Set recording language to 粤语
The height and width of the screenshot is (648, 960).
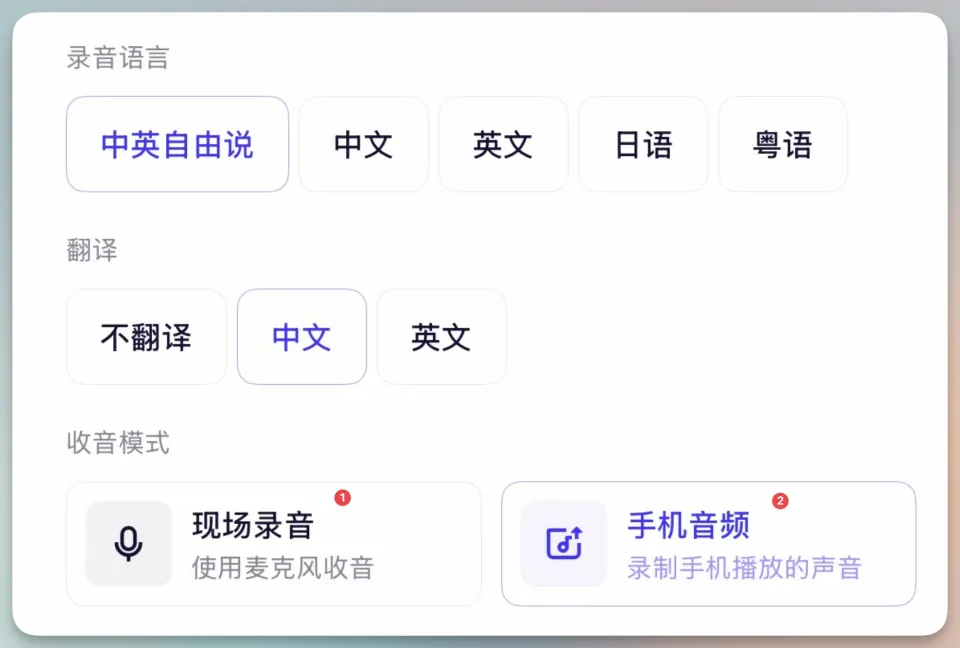click(x=782, y=144)
